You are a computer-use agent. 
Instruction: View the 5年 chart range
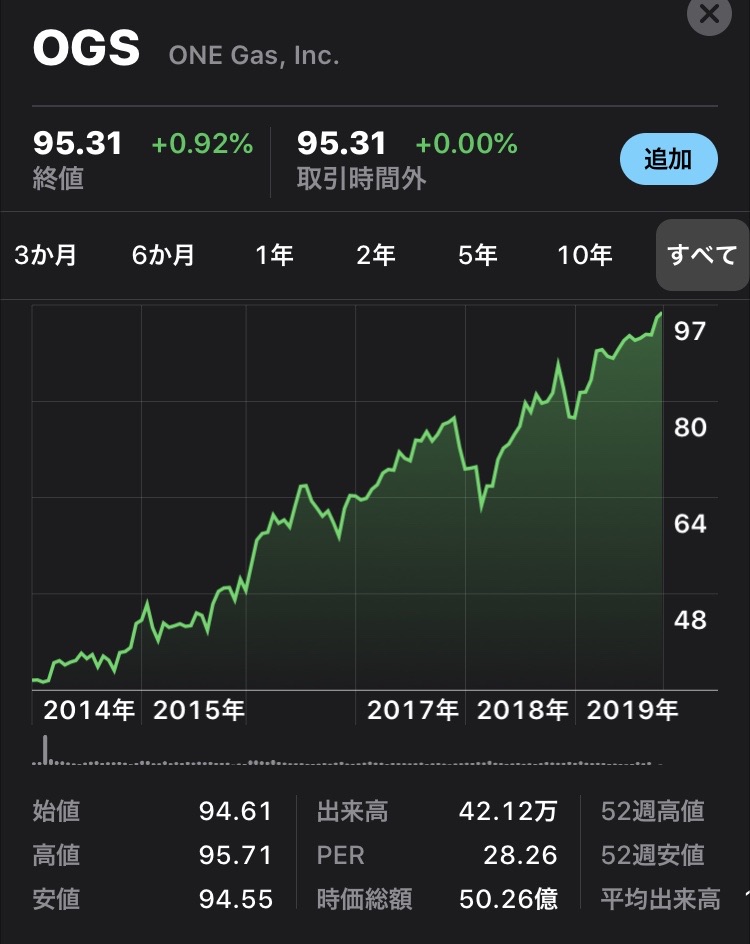(477, 255)
